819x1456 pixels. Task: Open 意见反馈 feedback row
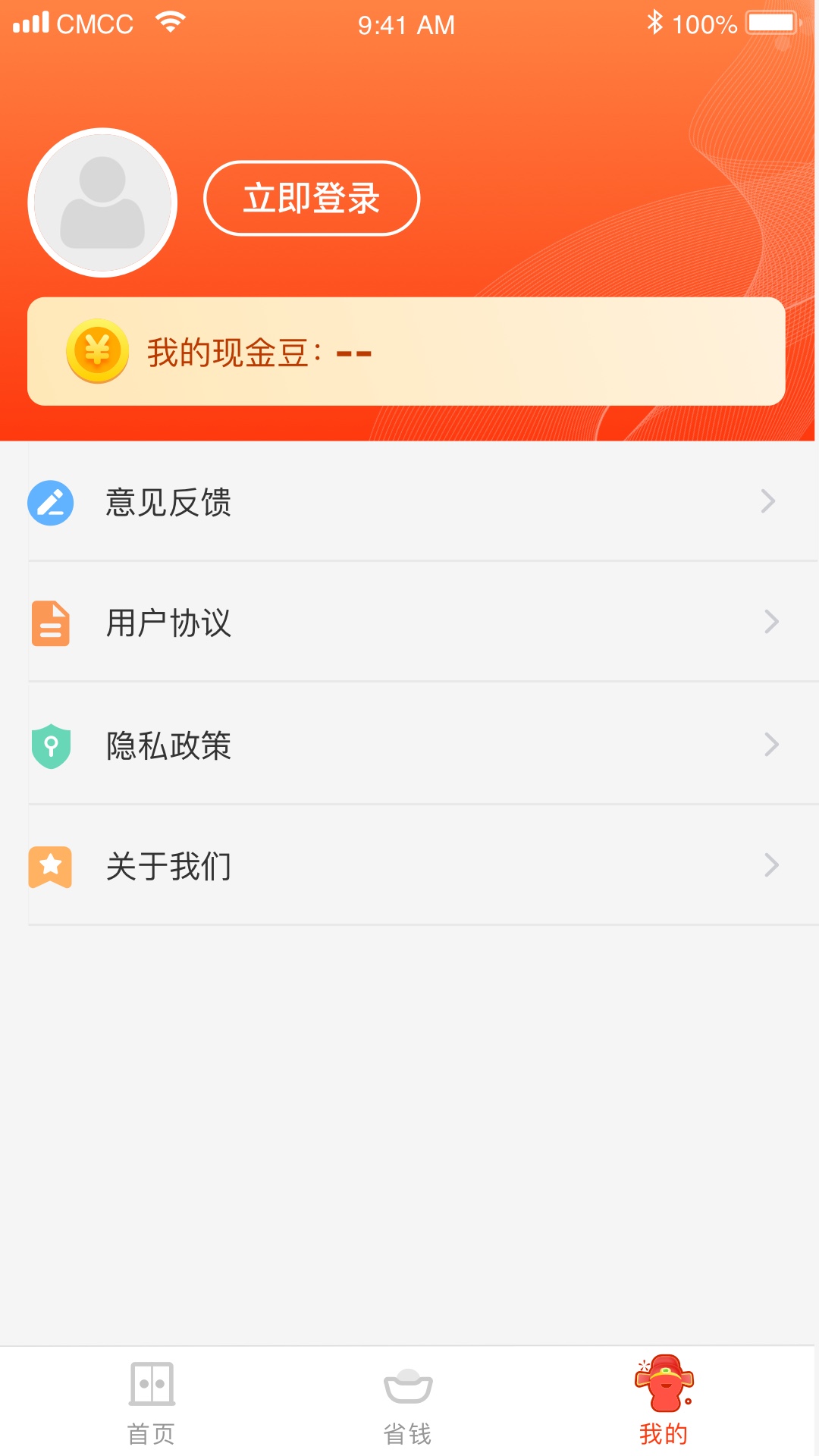pyautogui.click(x=409, y=502)
